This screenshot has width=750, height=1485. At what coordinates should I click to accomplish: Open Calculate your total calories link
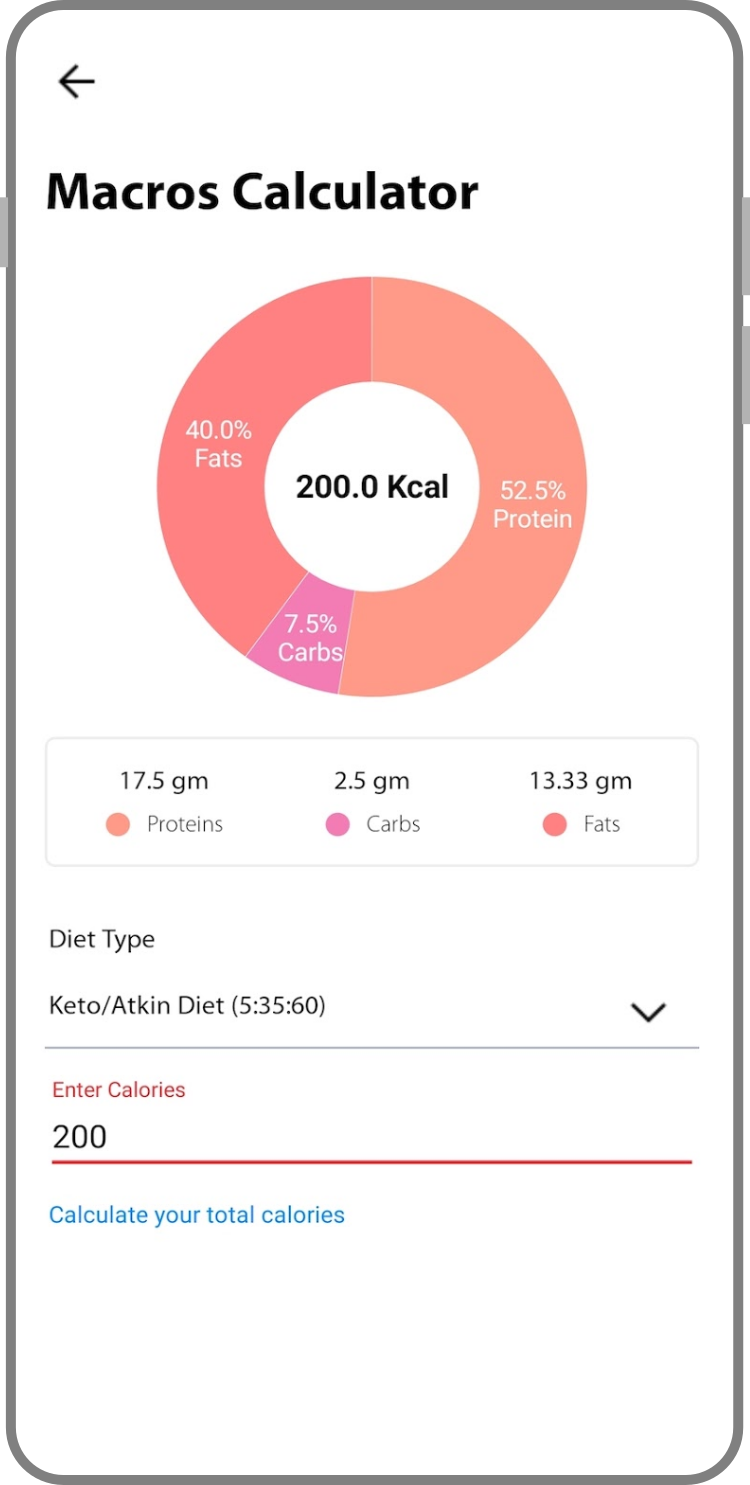click(197, 1215)
